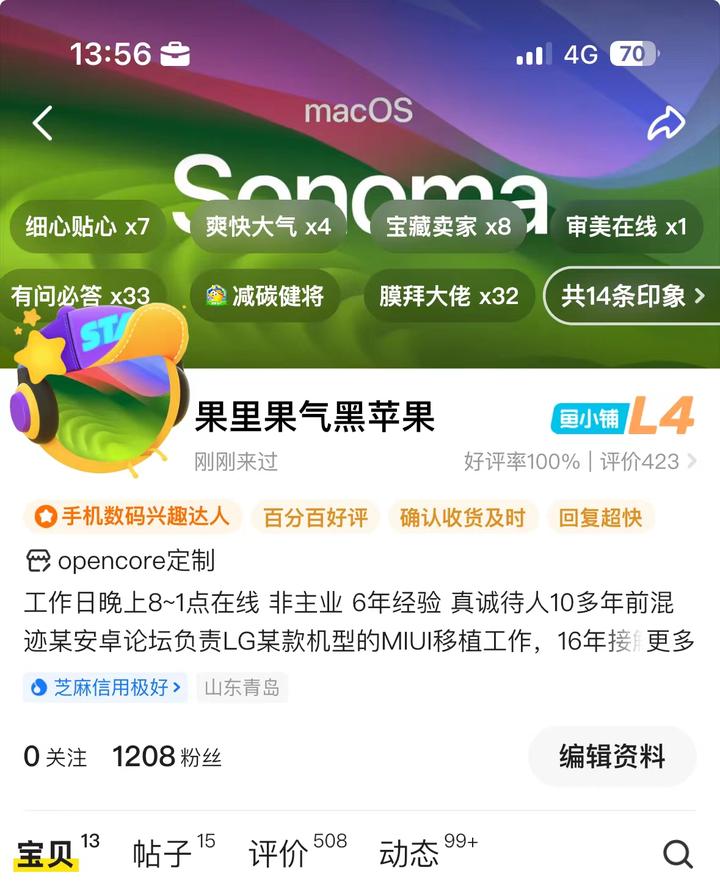Tap the 细心贴心 x7 impression chip

(87, 227)
